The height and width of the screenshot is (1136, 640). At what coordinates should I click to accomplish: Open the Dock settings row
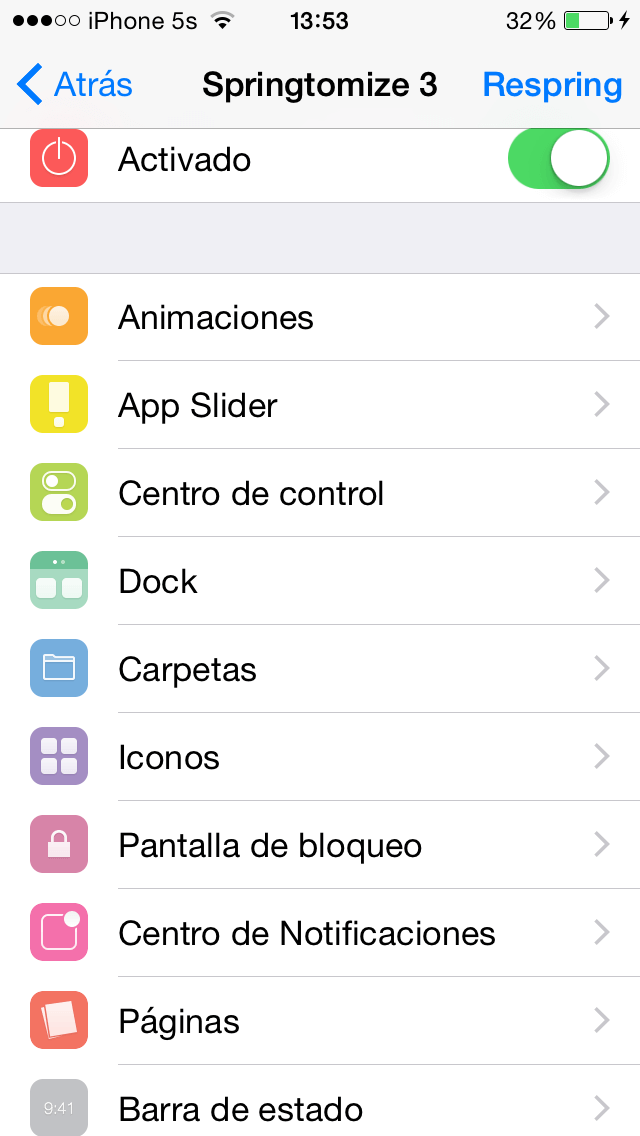[x=320, y=581]
